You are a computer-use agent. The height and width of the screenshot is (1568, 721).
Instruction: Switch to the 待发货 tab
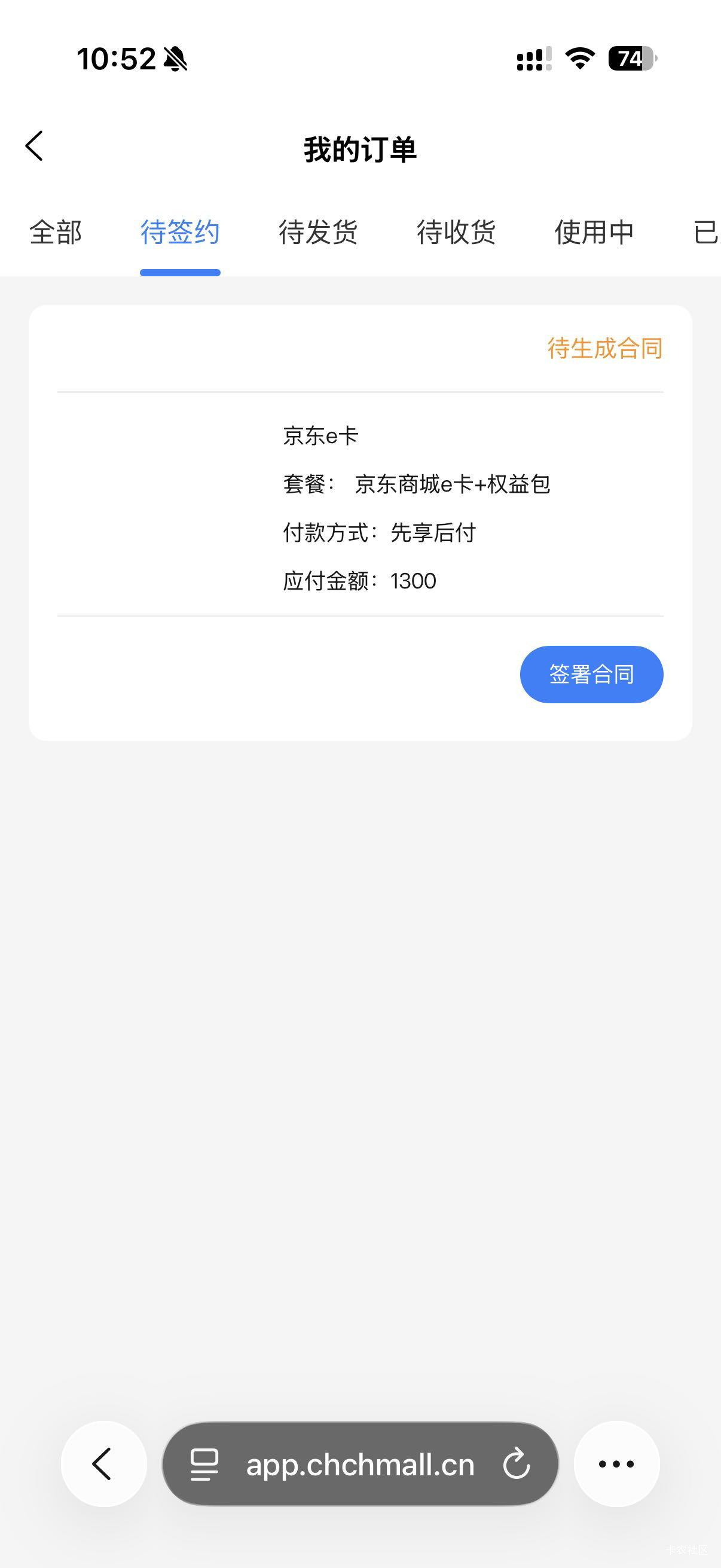(x=318, y=233)
